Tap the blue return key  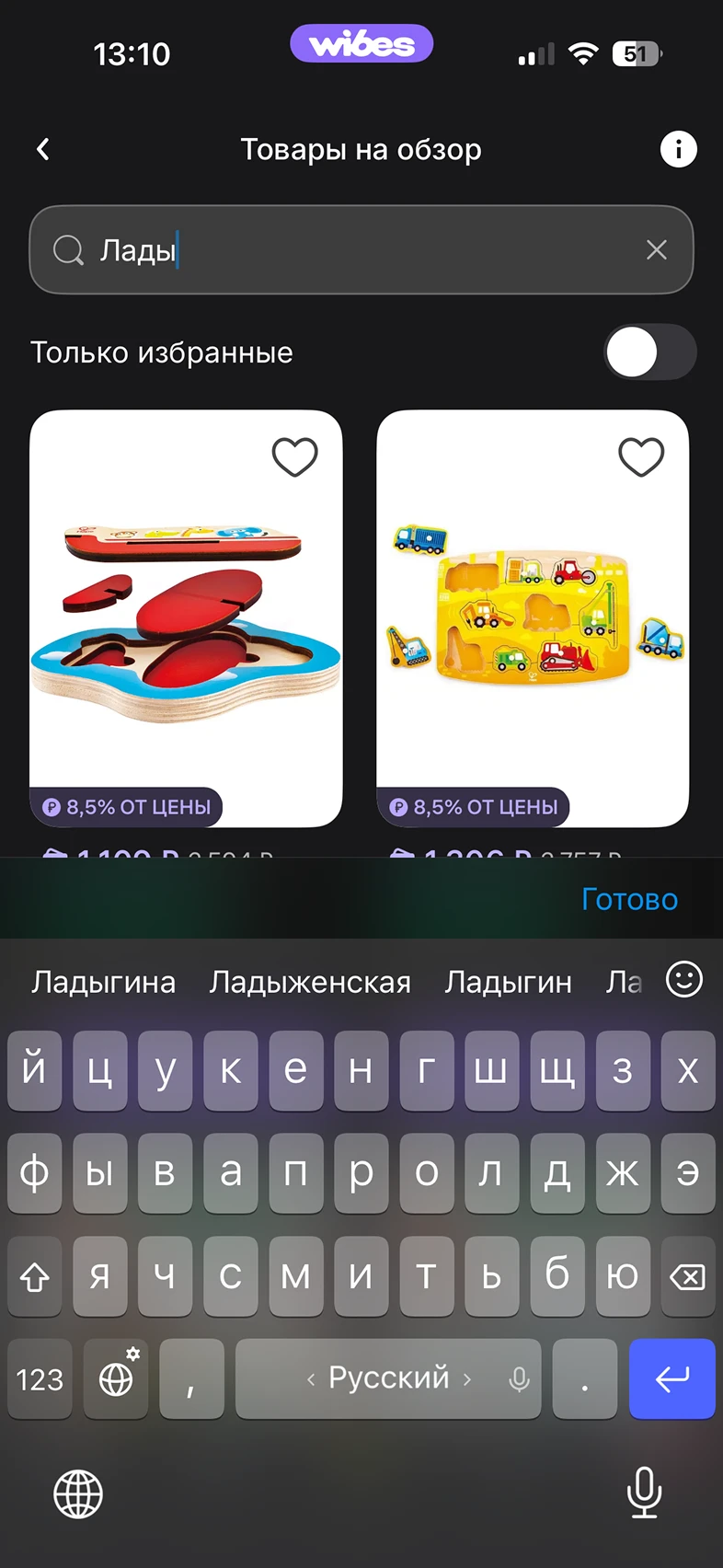click(x=671, y=1378)
